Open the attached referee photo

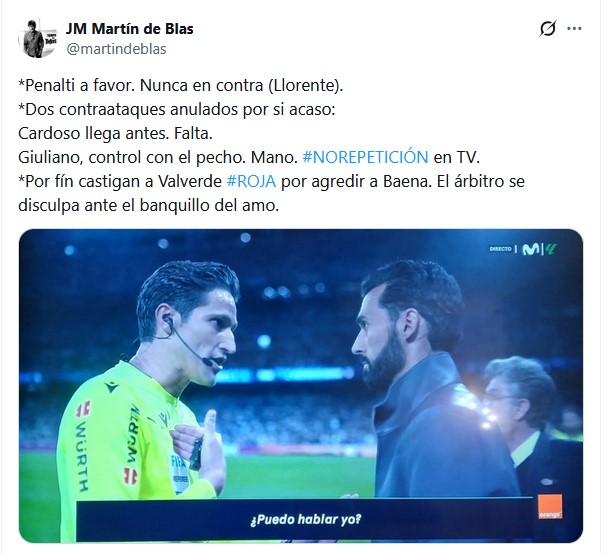[300, 385]
